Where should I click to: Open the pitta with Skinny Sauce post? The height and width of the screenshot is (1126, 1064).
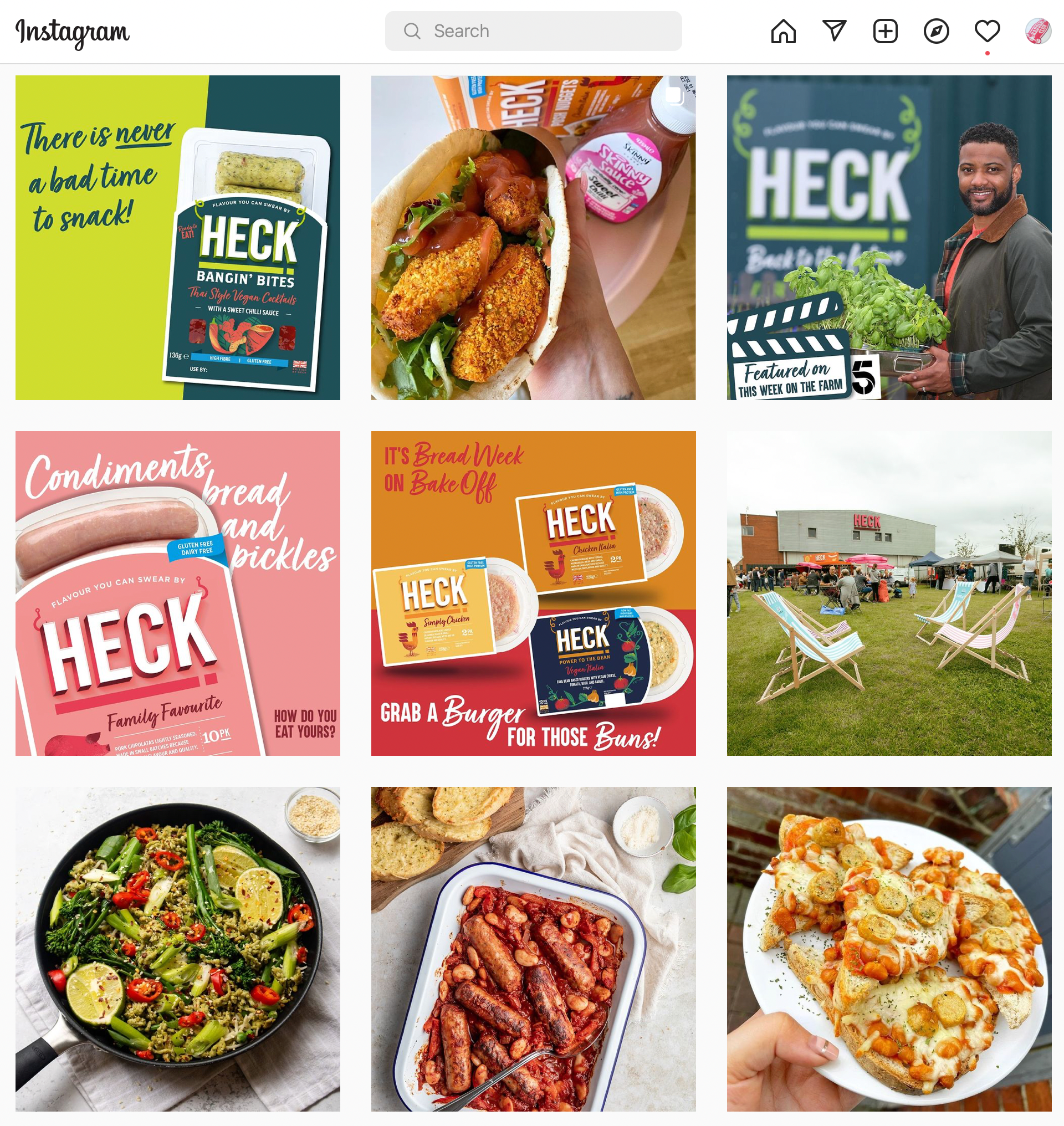(533, 238)
